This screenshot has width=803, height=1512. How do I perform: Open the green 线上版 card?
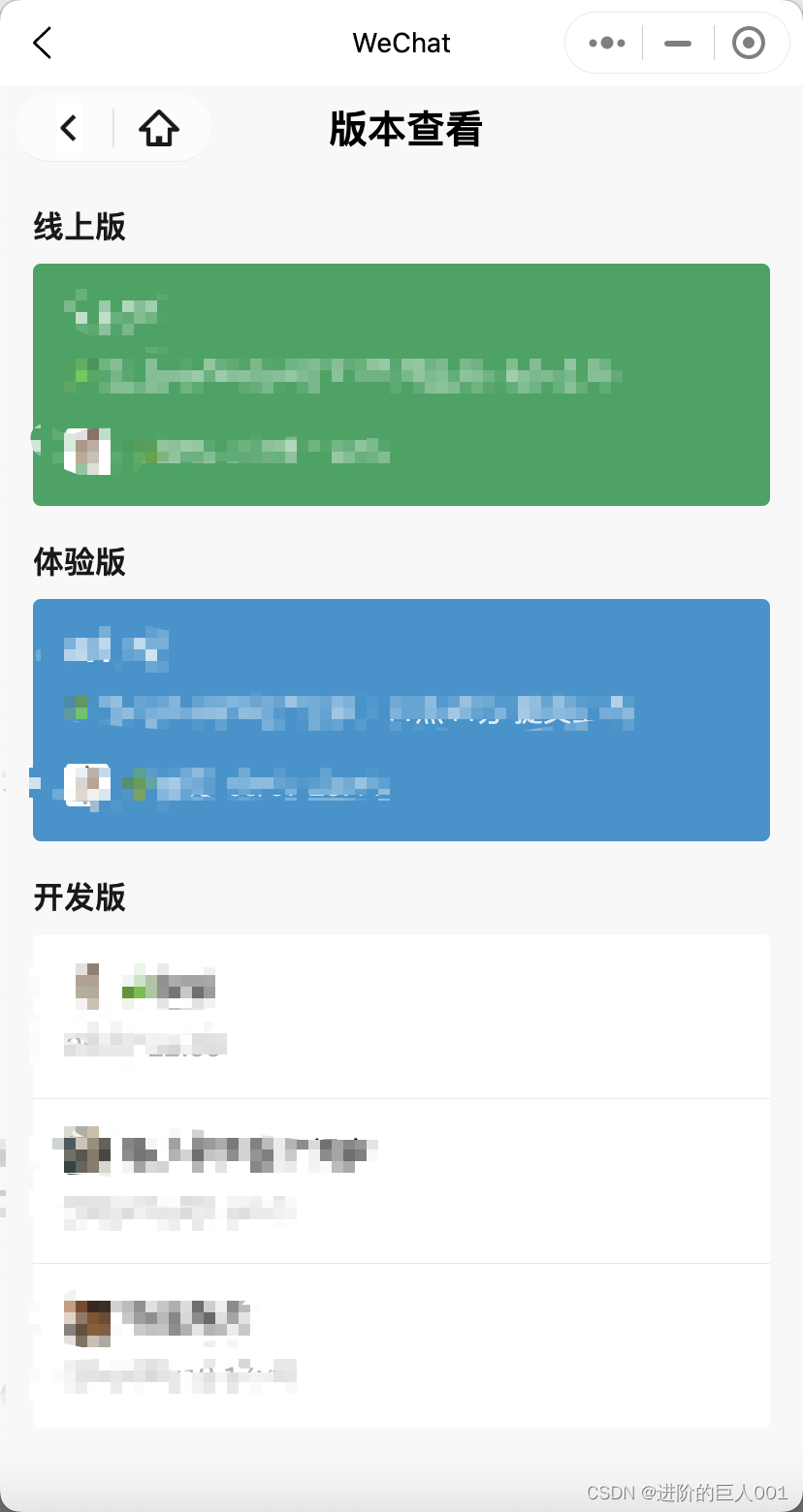[x=401, y=385]
